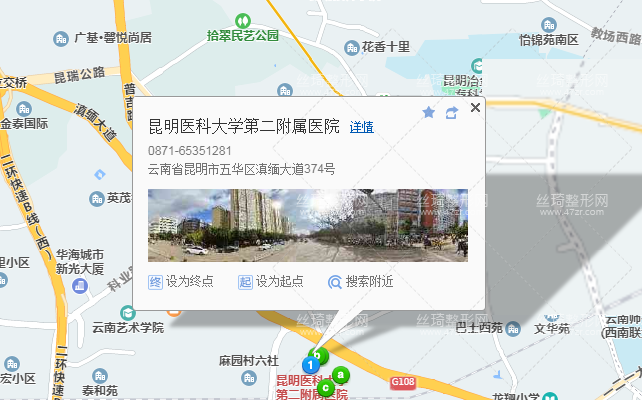
Task: Close the hospital info popup
Action: [475, 108]
